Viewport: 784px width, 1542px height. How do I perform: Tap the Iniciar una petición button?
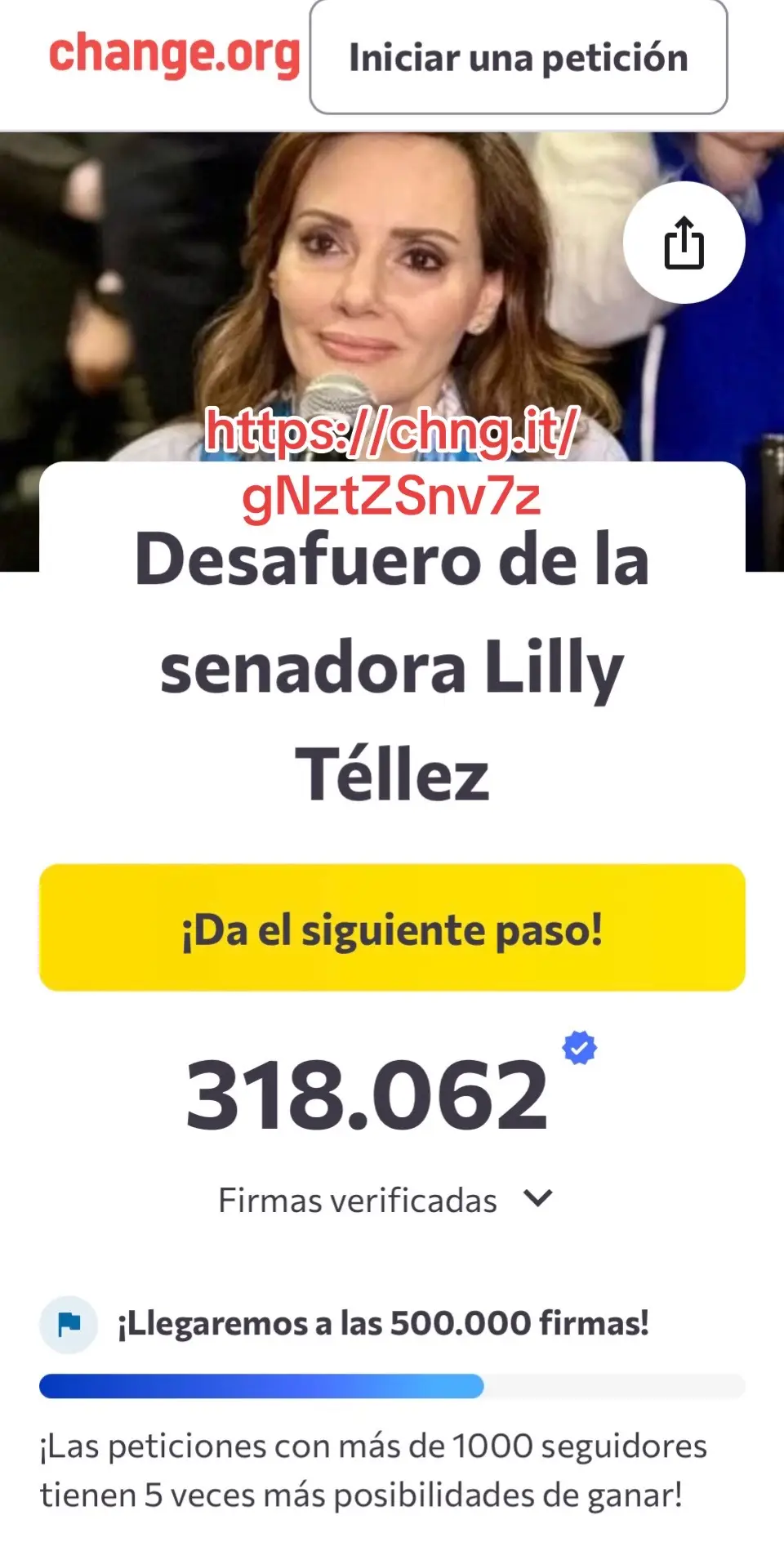tap(518, 57)
